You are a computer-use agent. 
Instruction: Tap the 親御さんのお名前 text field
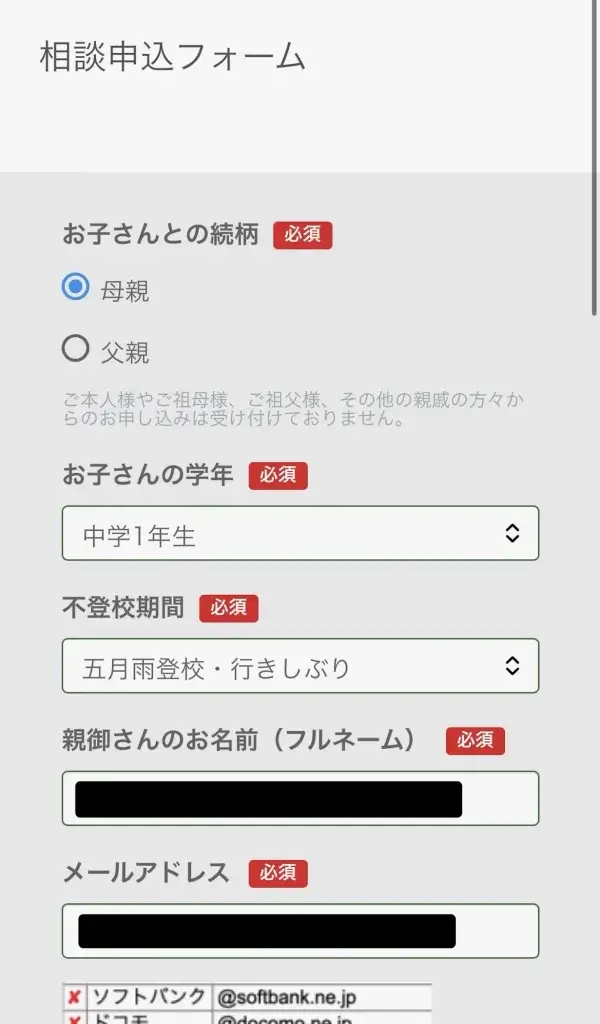(300, 798)
